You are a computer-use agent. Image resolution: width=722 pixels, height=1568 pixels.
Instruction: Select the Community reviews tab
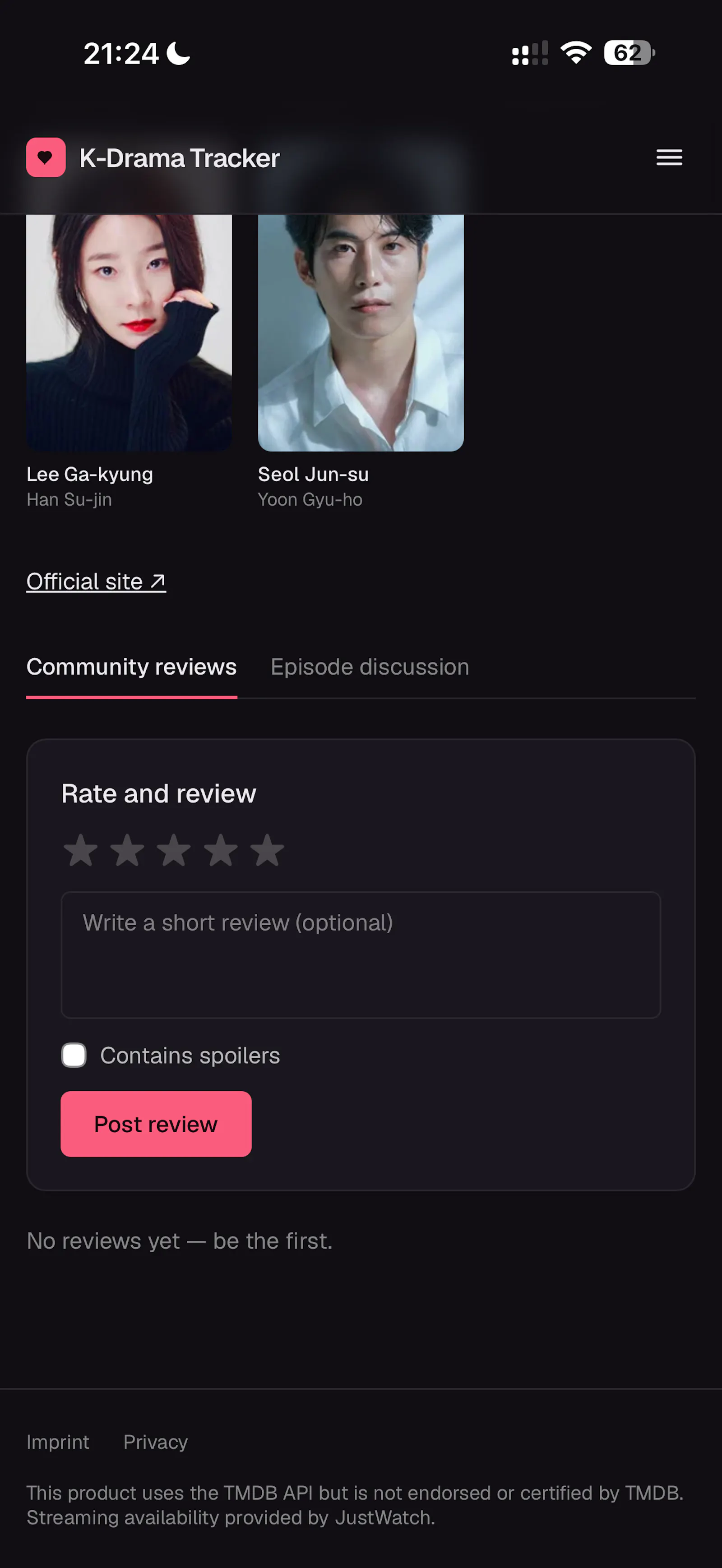click(x=131, y=667)
